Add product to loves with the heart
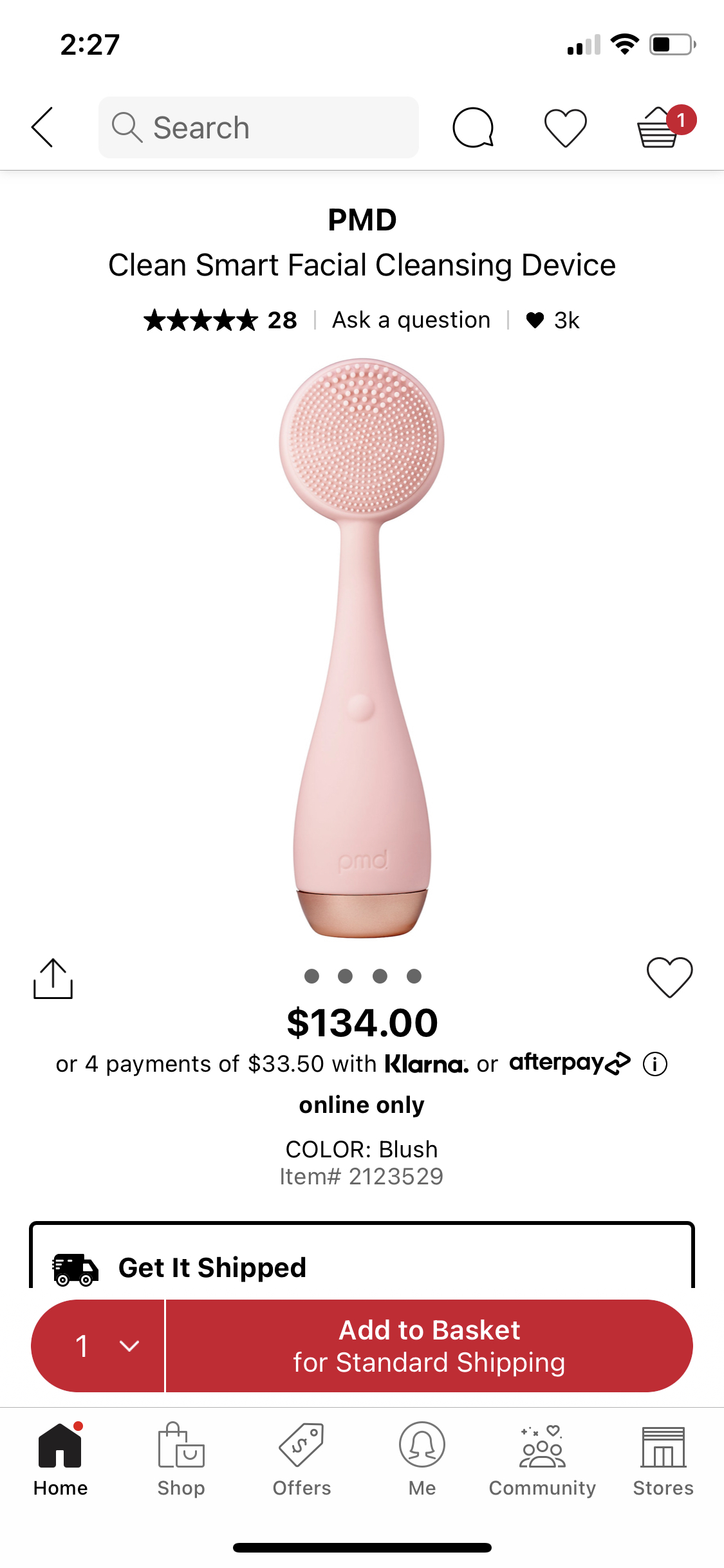The image size is (724, 1568). (669, 977)
